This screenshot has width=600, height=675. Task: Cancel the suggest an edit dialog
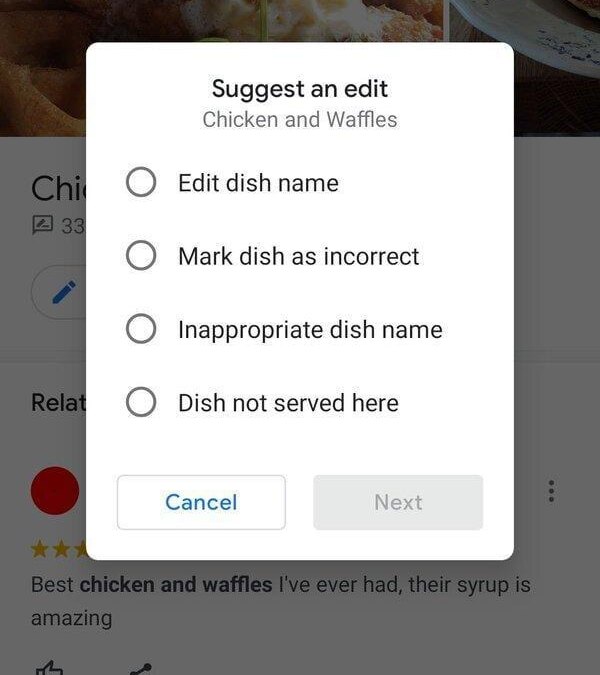(x=201, y=502)
